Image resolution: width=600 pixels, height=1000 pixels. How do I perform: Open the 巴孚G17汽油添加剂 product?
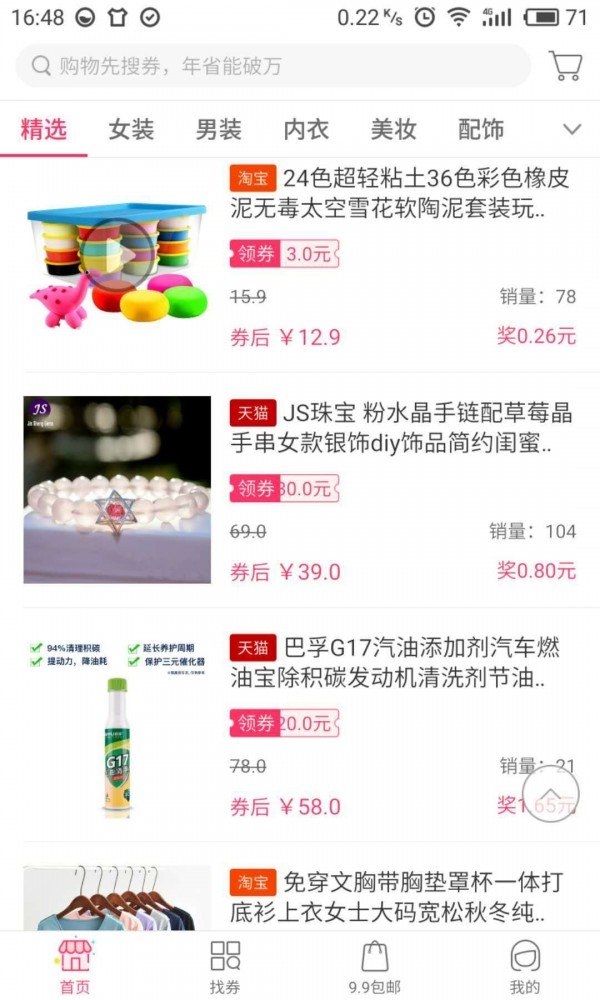point(300,724)
